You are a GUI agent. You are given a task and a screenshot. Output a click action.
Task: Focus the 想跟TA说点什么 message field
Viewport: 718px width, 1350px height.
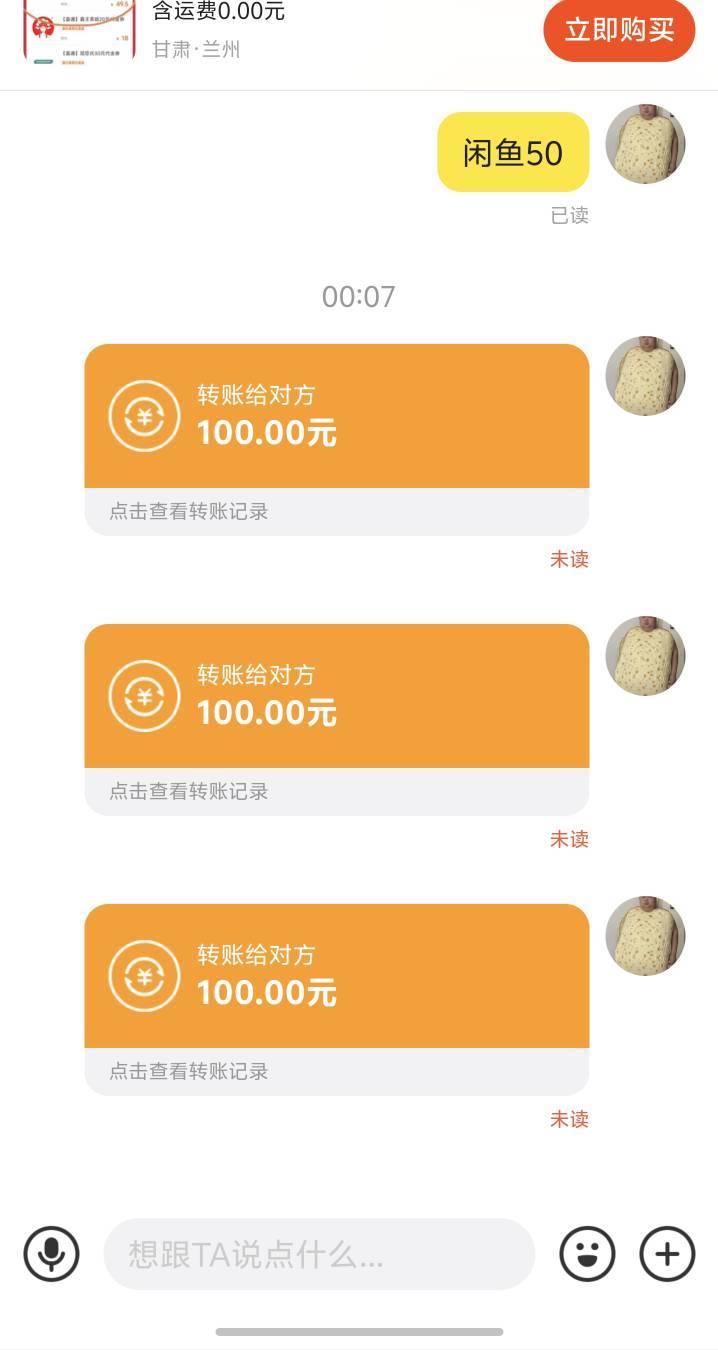point(319,1254)
